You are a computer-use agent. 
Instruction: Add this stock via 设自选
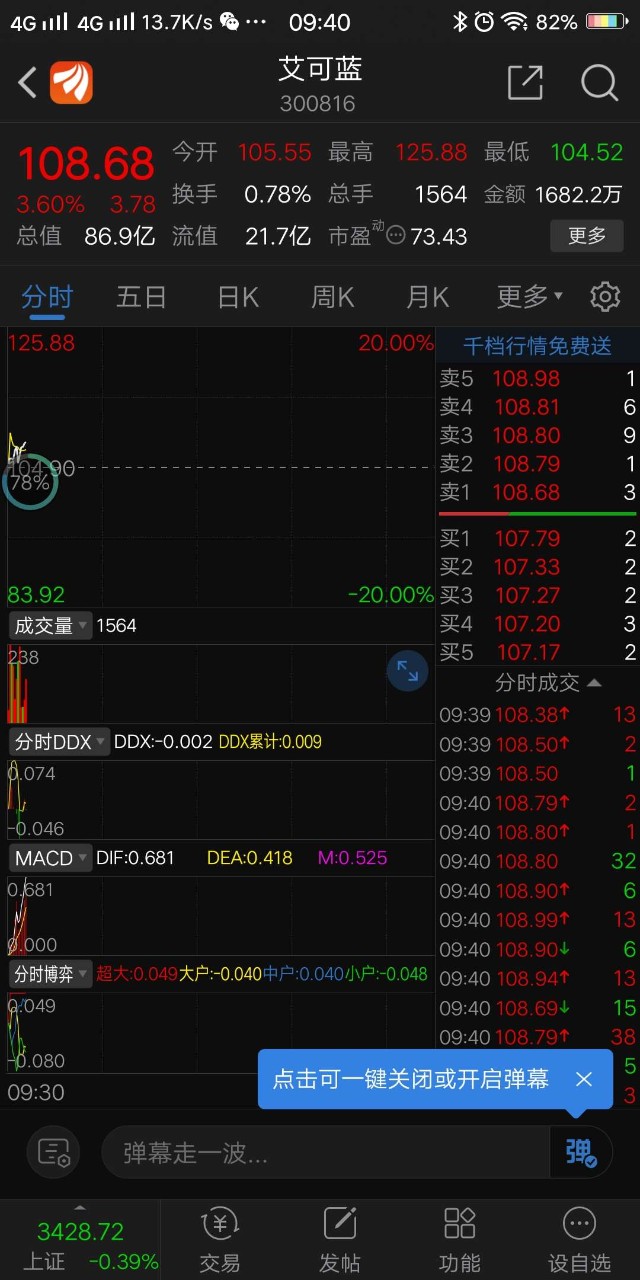[x=579, y=1239]
